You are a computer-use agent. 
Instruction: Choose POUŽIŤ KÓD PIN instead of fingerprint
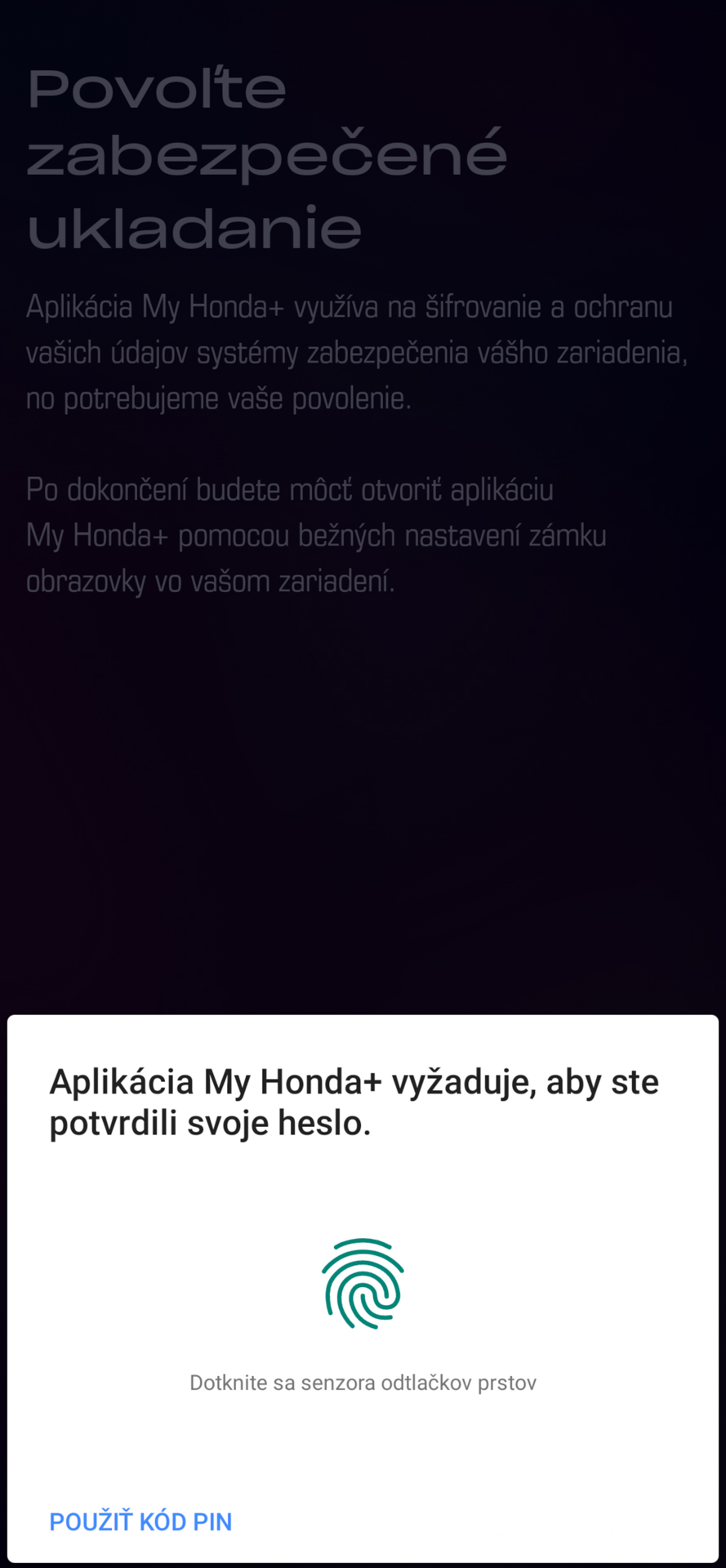click(140, 1521)
